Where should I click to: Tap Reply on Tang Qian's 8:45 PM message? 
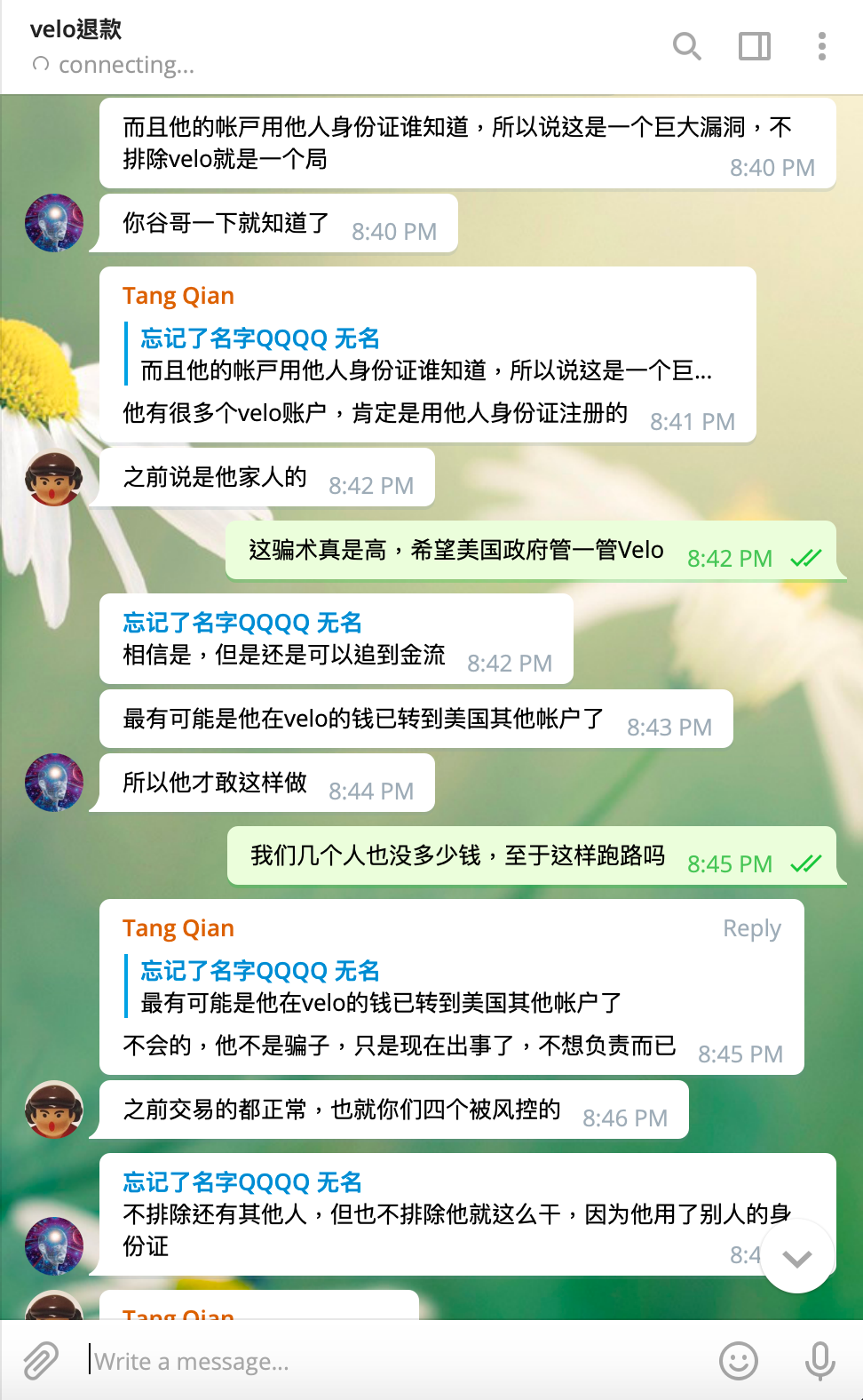751,928
